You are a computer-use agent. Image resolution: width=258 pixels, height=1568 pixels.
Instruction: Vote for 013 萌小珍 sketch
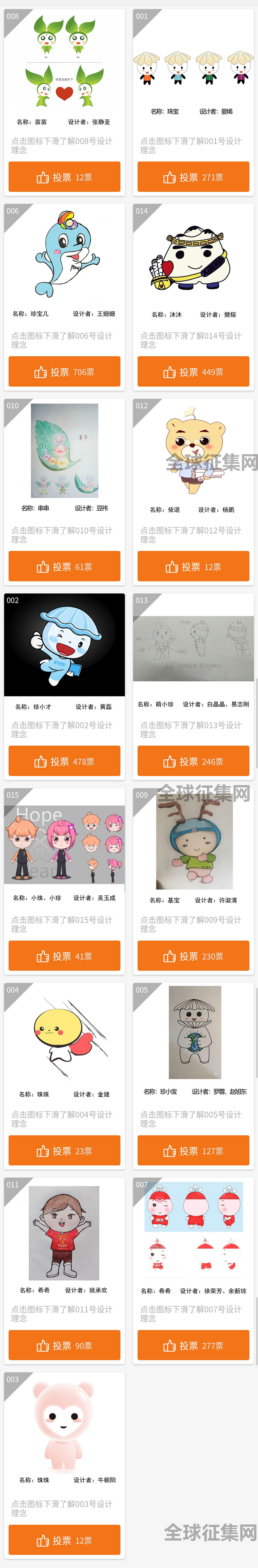tap(193, 762)
